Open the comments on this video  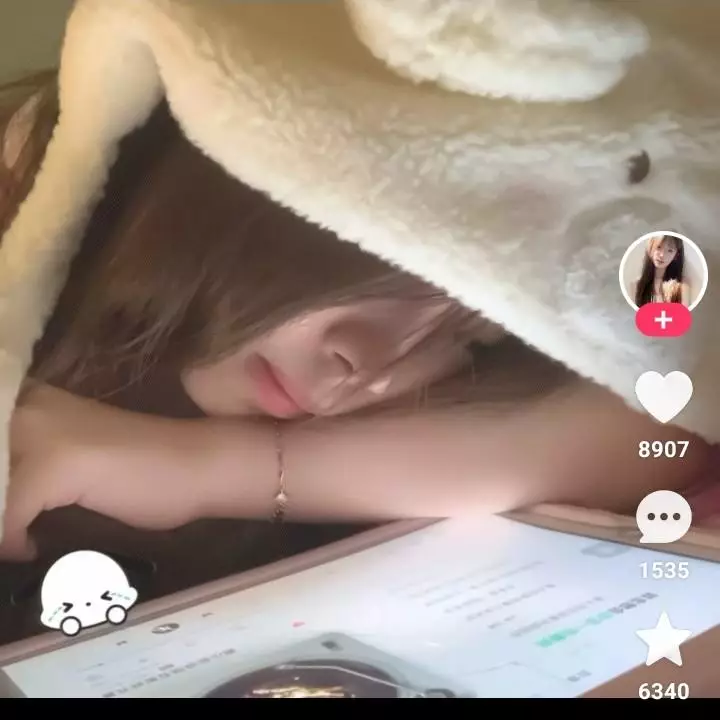pos(664,517)
